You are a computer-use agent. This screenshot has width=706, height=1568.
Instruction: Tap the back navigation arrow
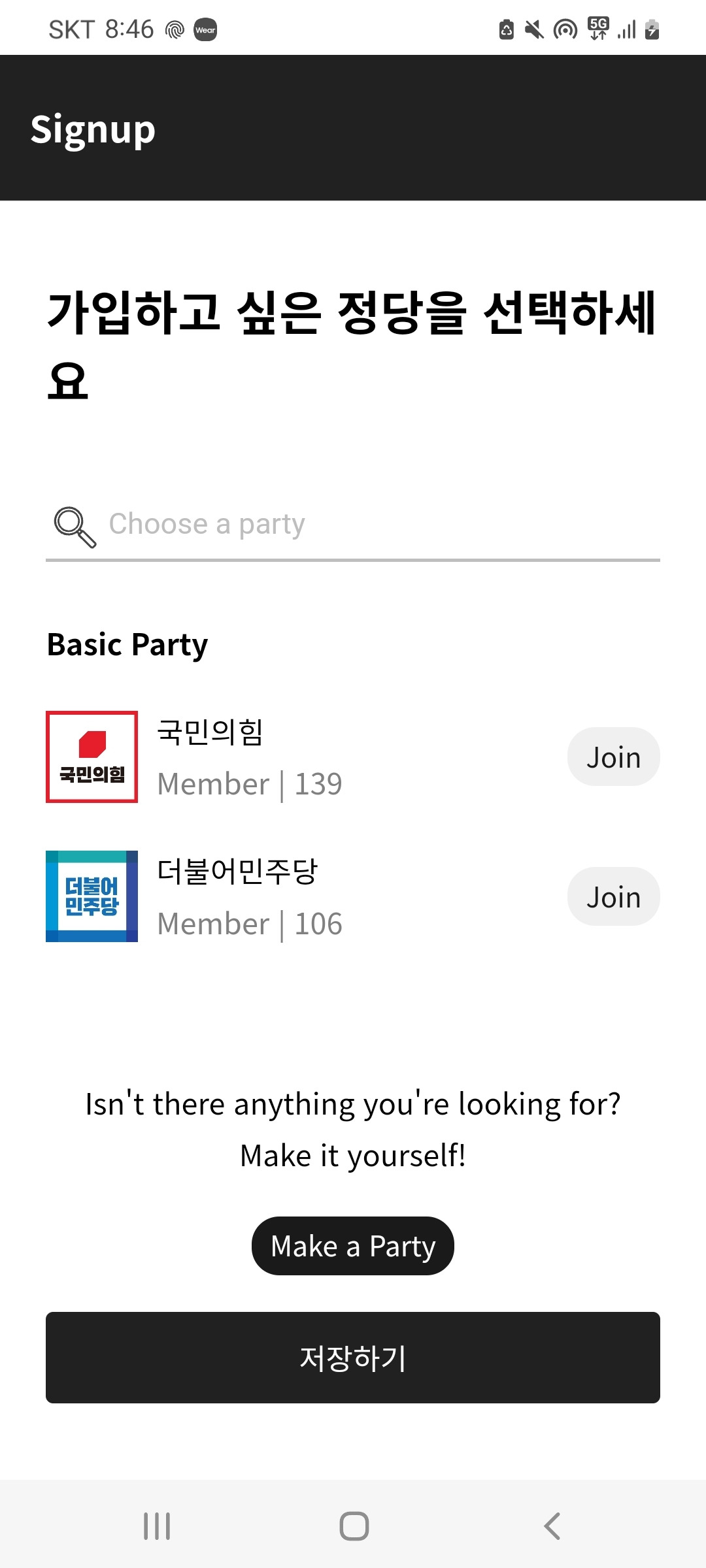tap(551, 1527)
